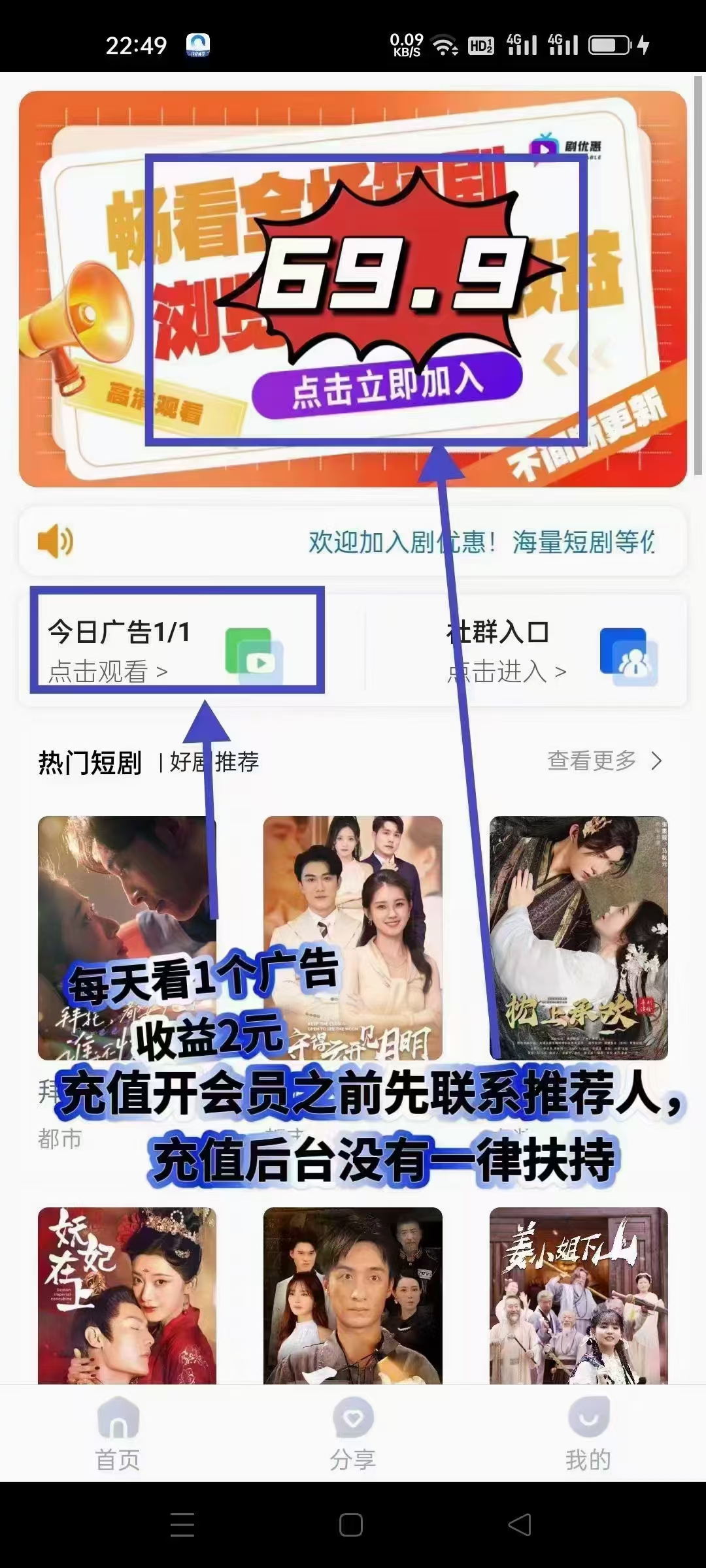Open 今日广告 点击观看 card
Viewport: 706px width, 1568px height.
[176, 650]
